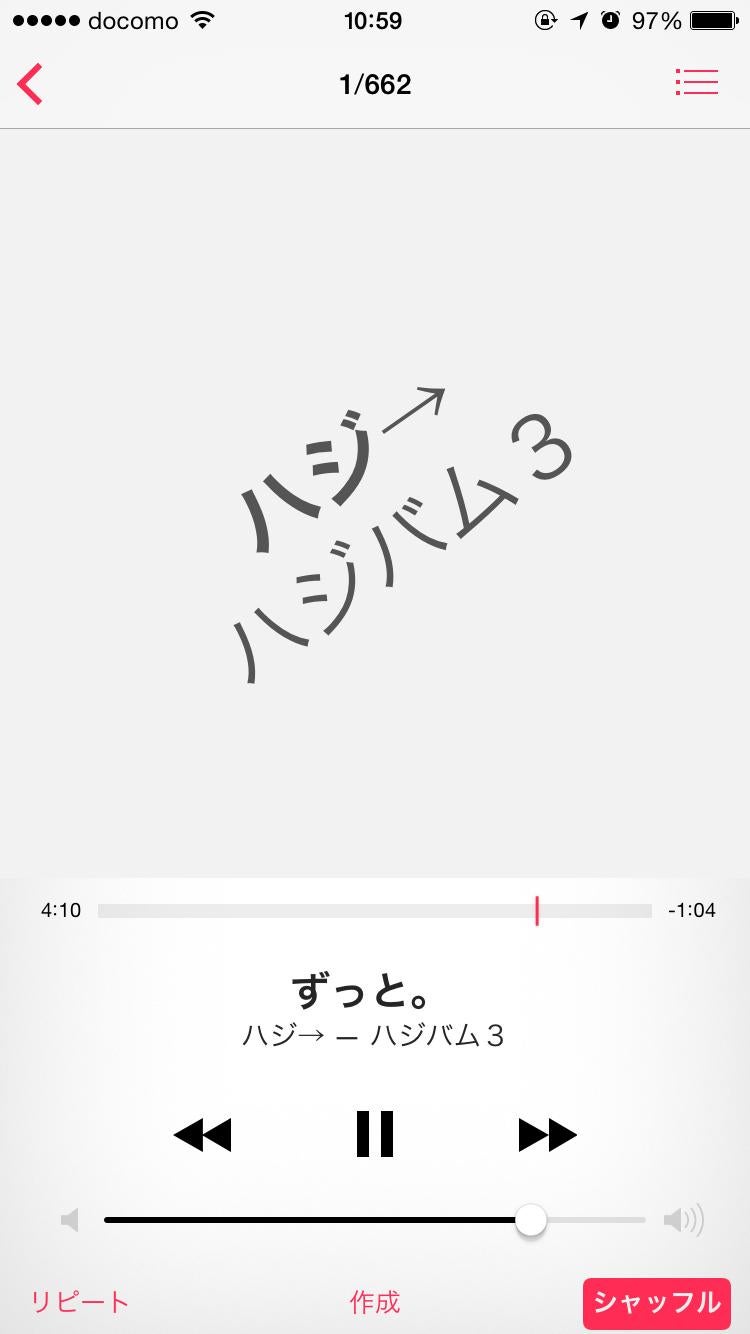Image resolution: width=750 pixels, height=1334 pixels.
Task: Rewind to the previous track
Action: 202,1134
